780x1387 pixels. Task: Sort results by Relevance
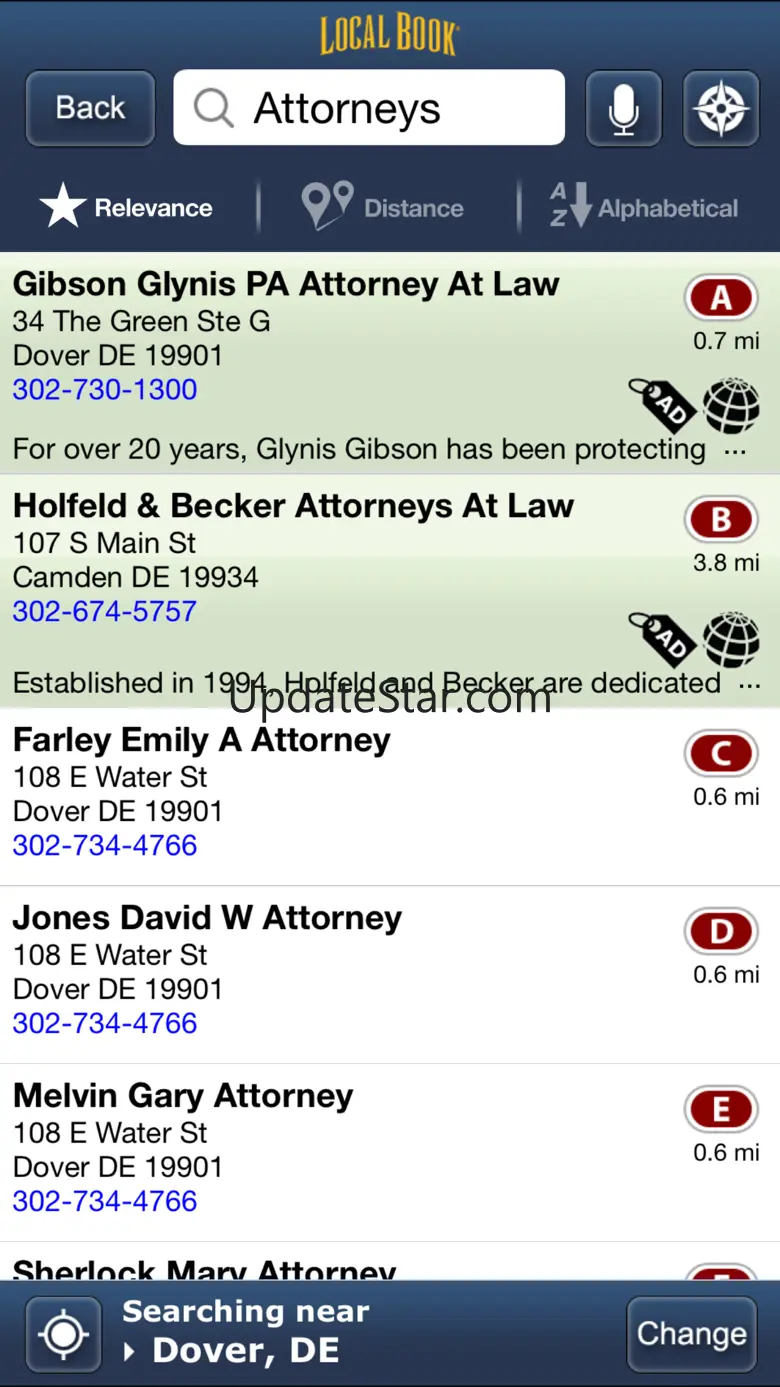127,207
